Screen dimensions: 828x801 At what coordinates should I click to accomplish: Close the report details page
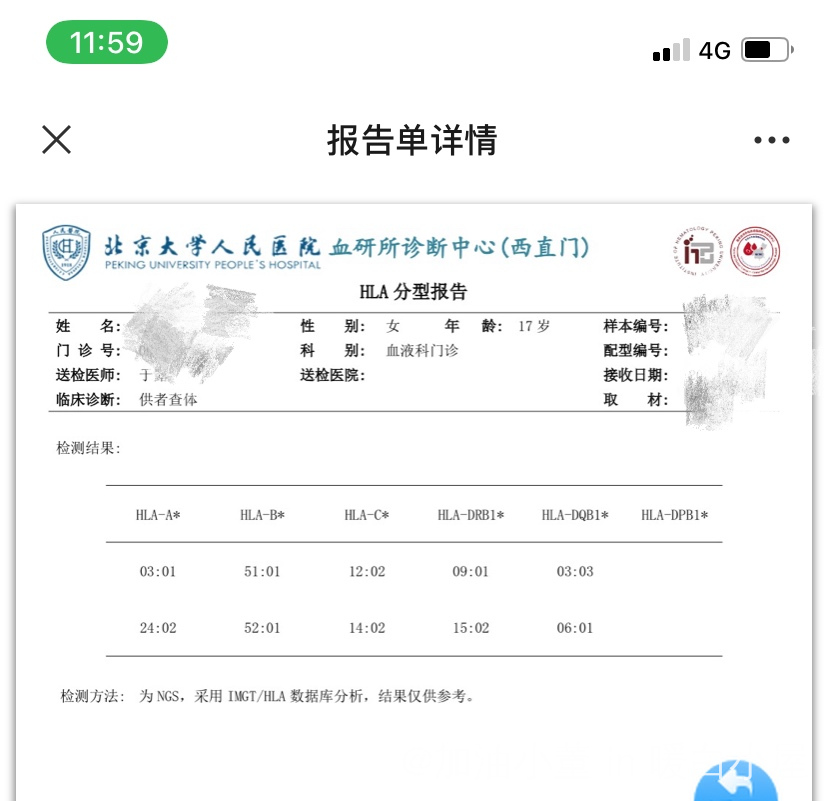coord(57,140)
